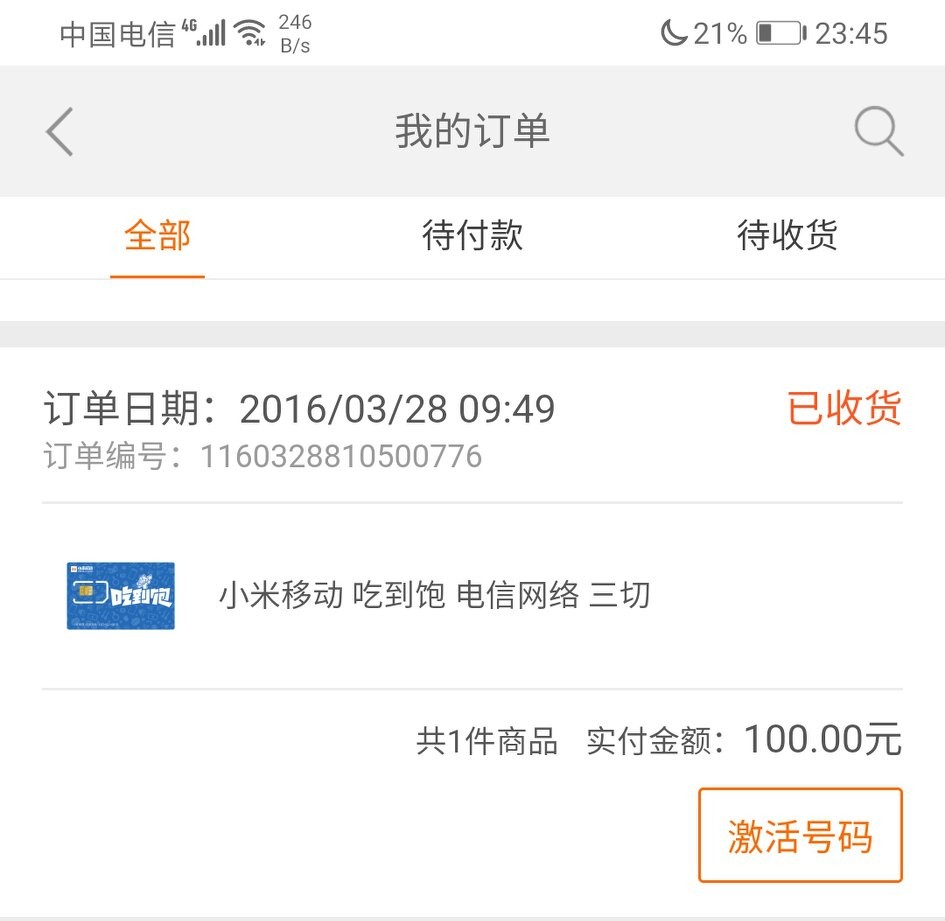Go back from 我的订单
The width and height of the screenshot is (945, 921).
click(60, 132)
